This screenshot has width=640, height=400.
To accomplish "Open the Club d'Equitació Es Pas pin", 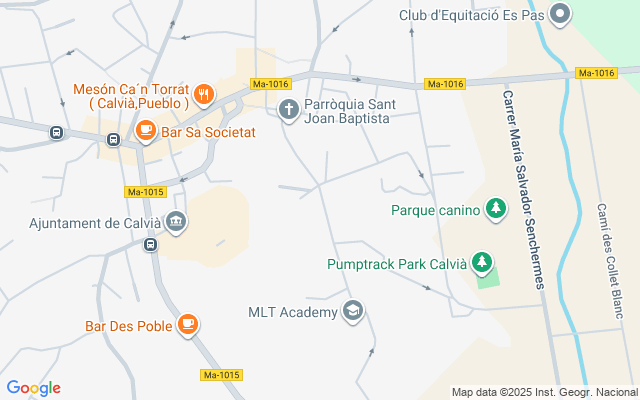I will (x=560, y=15).
